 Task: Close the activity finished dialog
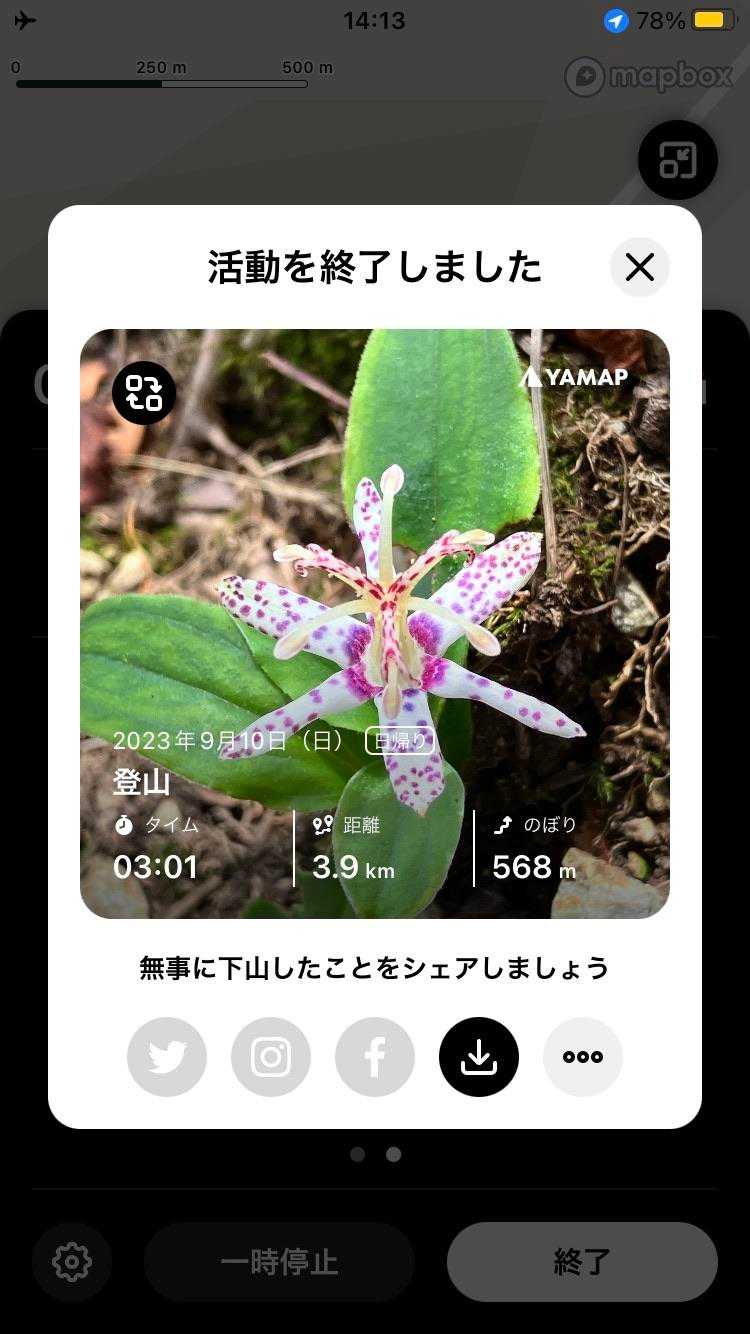(639, 267)
